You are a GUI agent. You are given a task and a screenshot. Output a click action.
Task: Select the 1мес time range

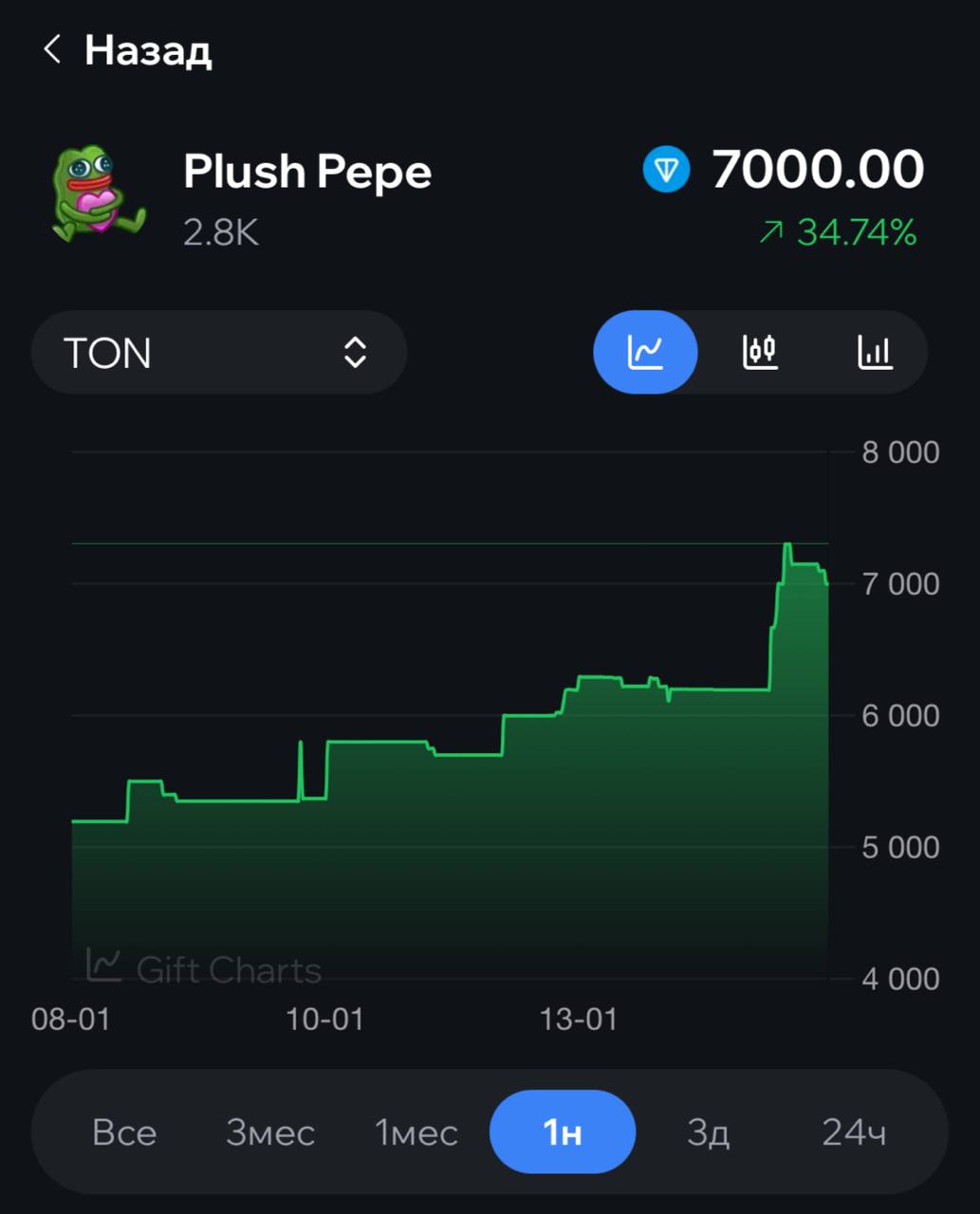[416, 1132]
